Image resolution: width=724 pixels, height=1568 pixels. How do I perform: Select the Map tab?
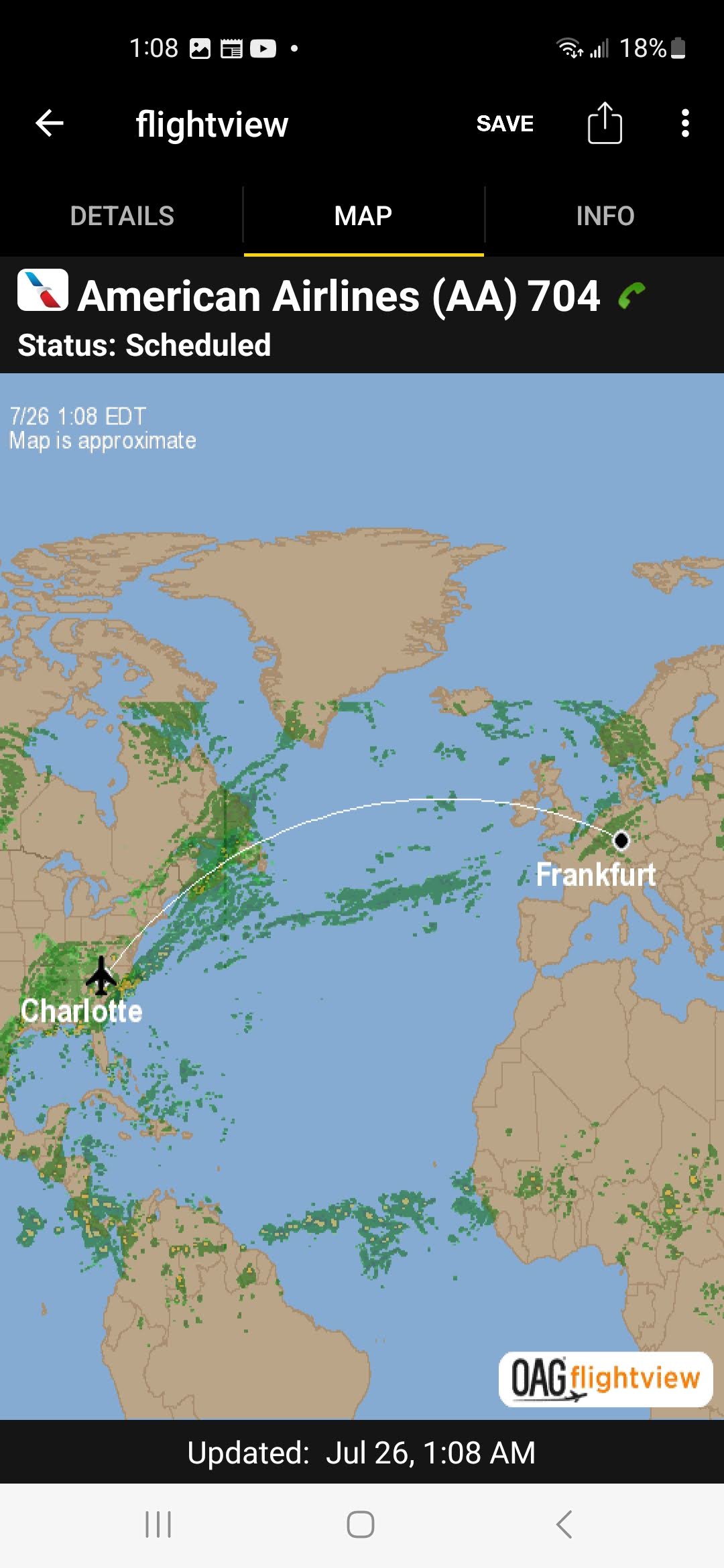[363, 216]
